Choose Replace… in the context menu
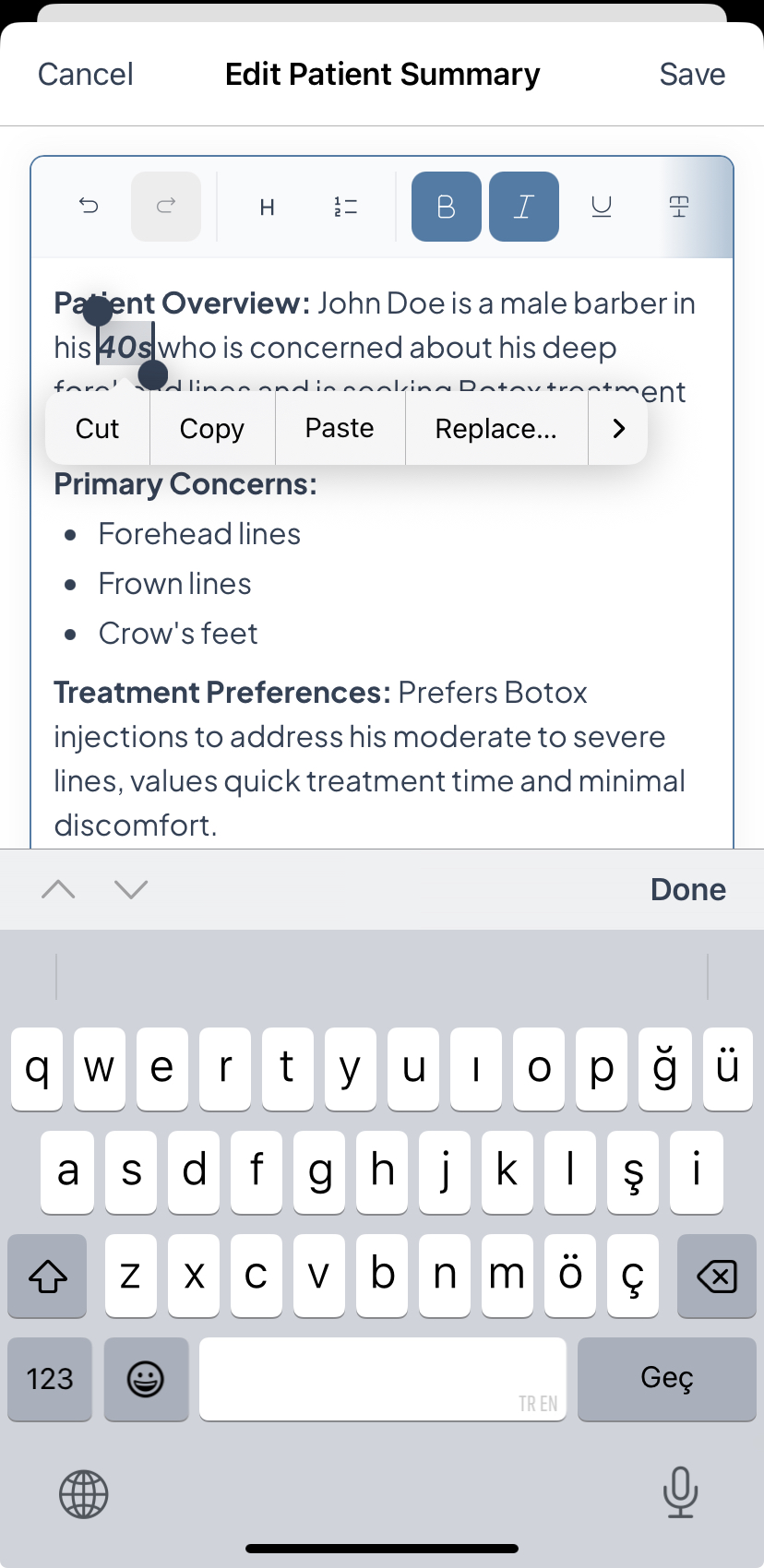The width and height of the screenshot is (764, 1568). point(495,429)
